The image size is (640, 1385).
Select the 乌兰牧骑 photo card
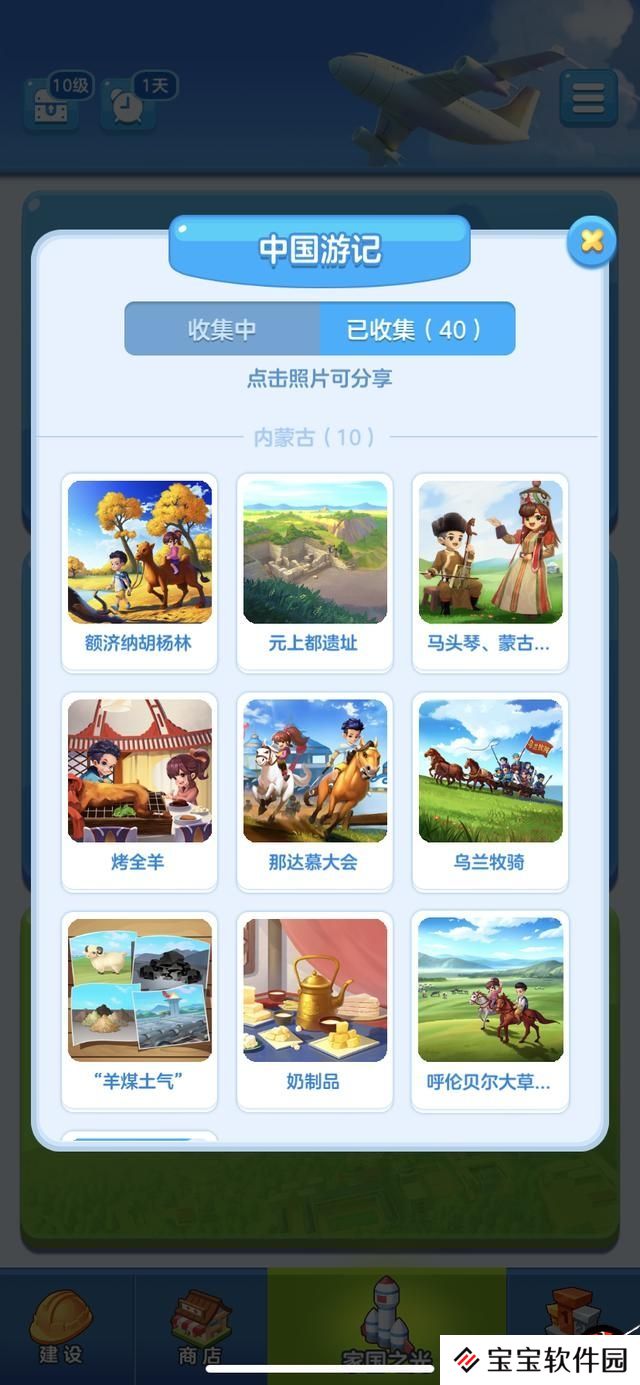[x=490, y=790]
